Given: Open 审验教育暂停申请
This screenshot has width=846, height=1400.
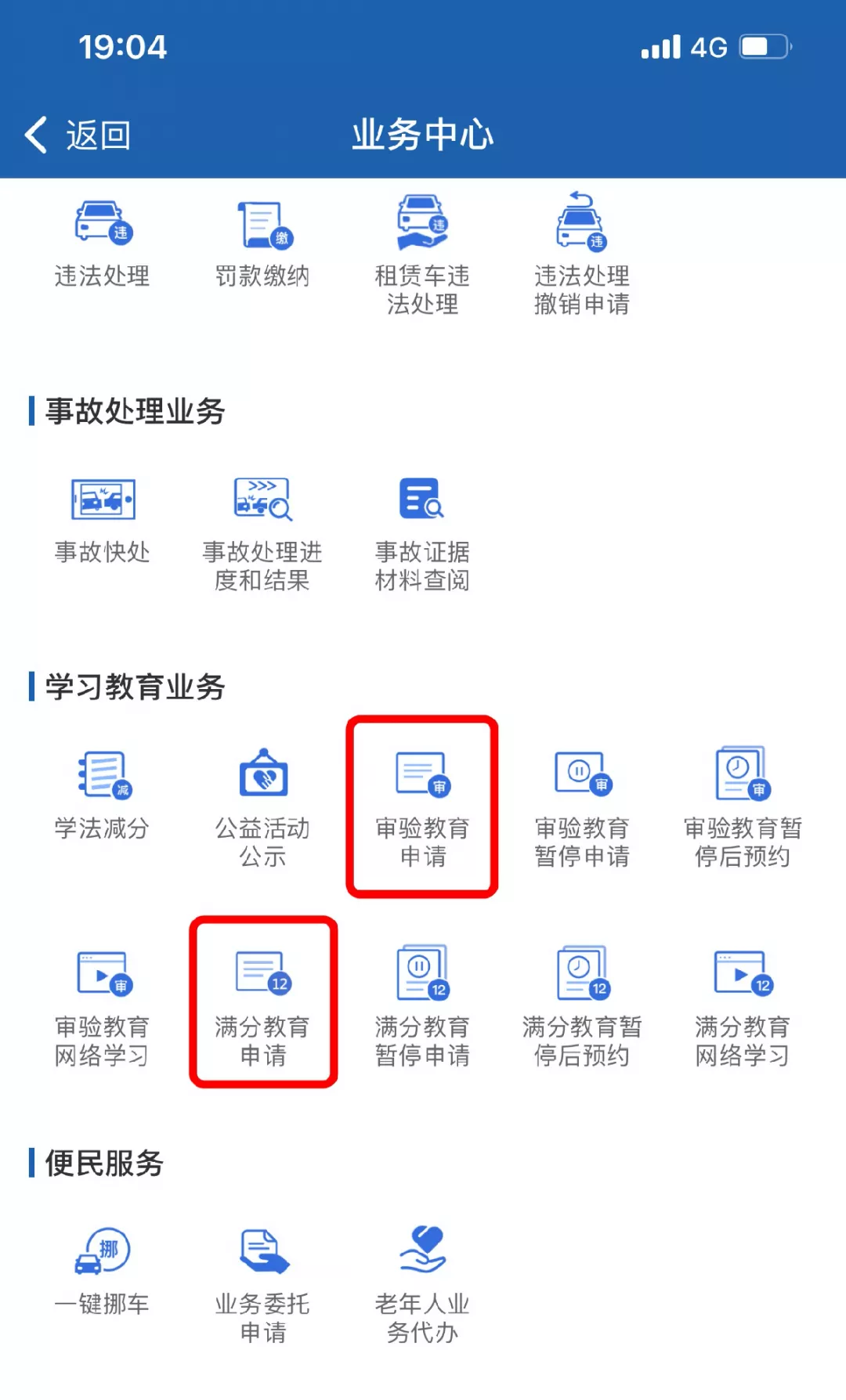Looking at the screenshot, I should 581,806.
